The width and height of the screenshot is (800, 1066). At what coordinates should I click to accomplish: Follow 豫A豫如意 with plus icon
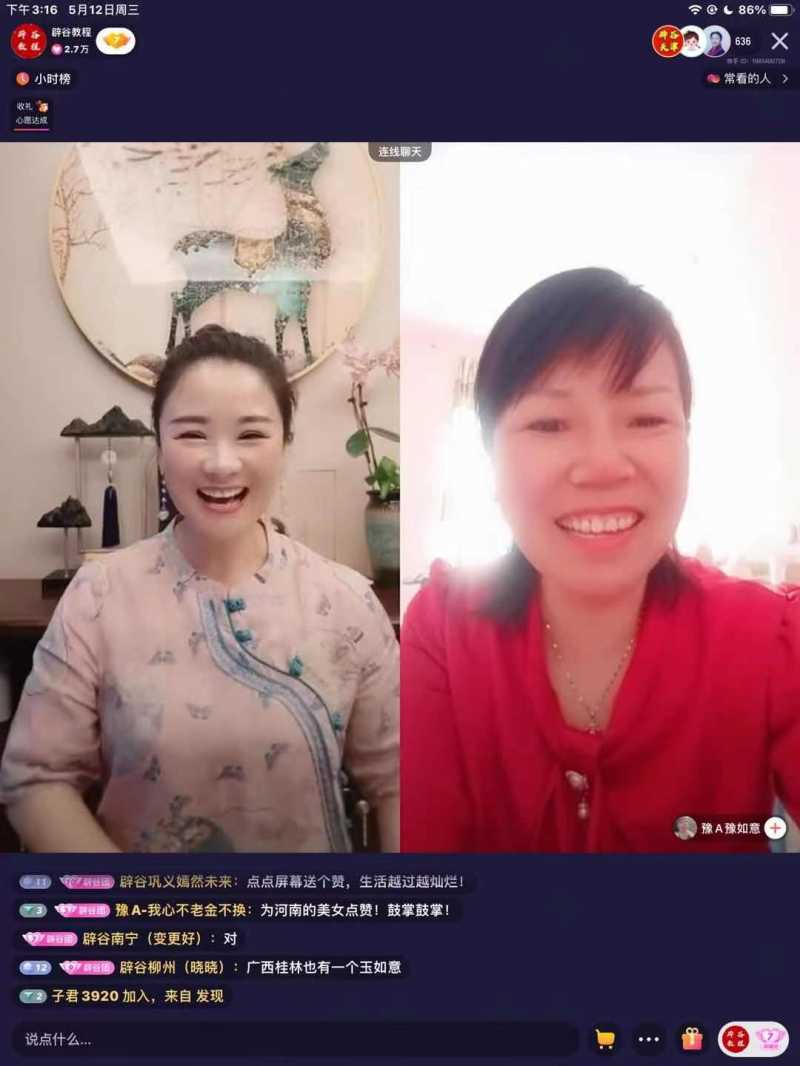coord(775,828)
